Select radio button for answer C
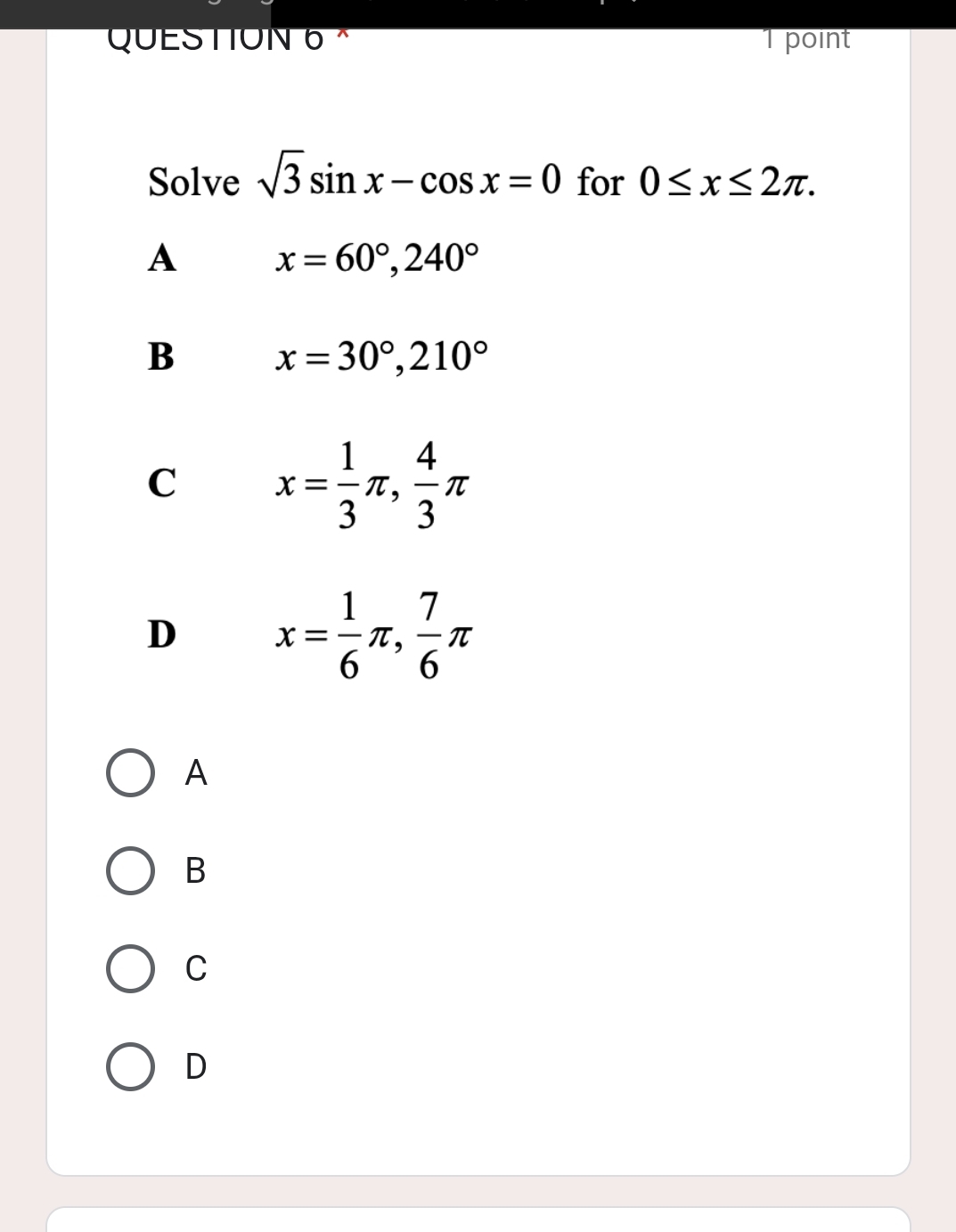 (x=130, y=968)
